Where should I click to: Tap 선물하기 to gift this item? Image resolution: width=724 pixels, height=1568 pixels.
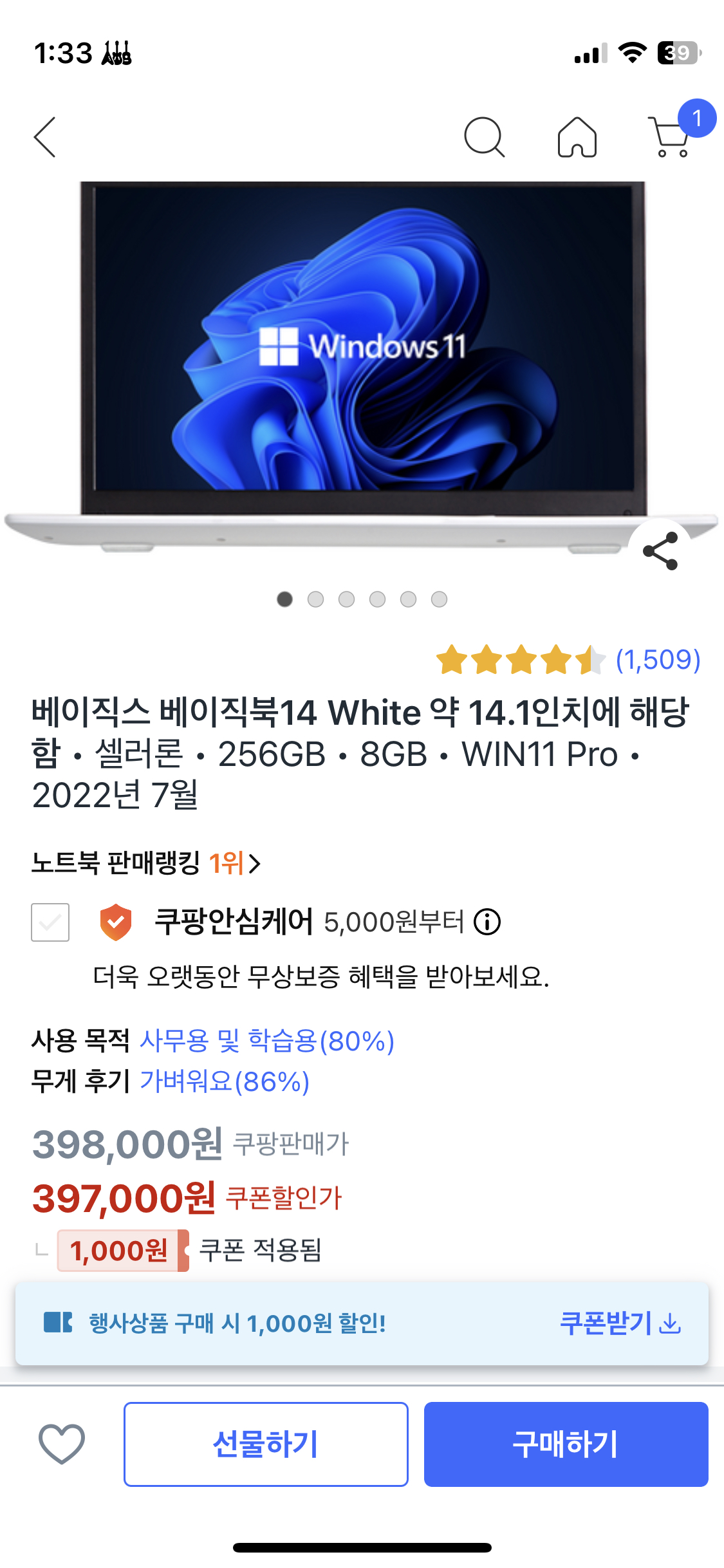point(266,1444)
